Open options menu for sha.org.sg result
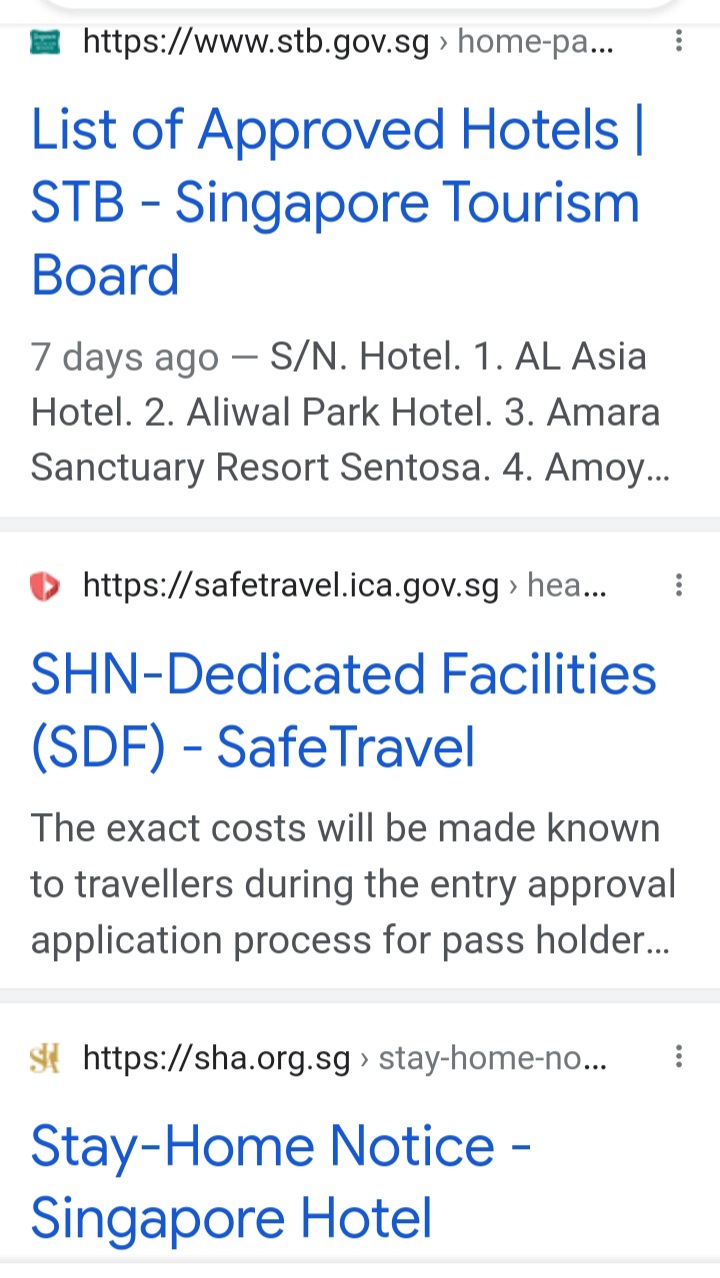Screen dimensions: 720x1278 coord(679,1057)
